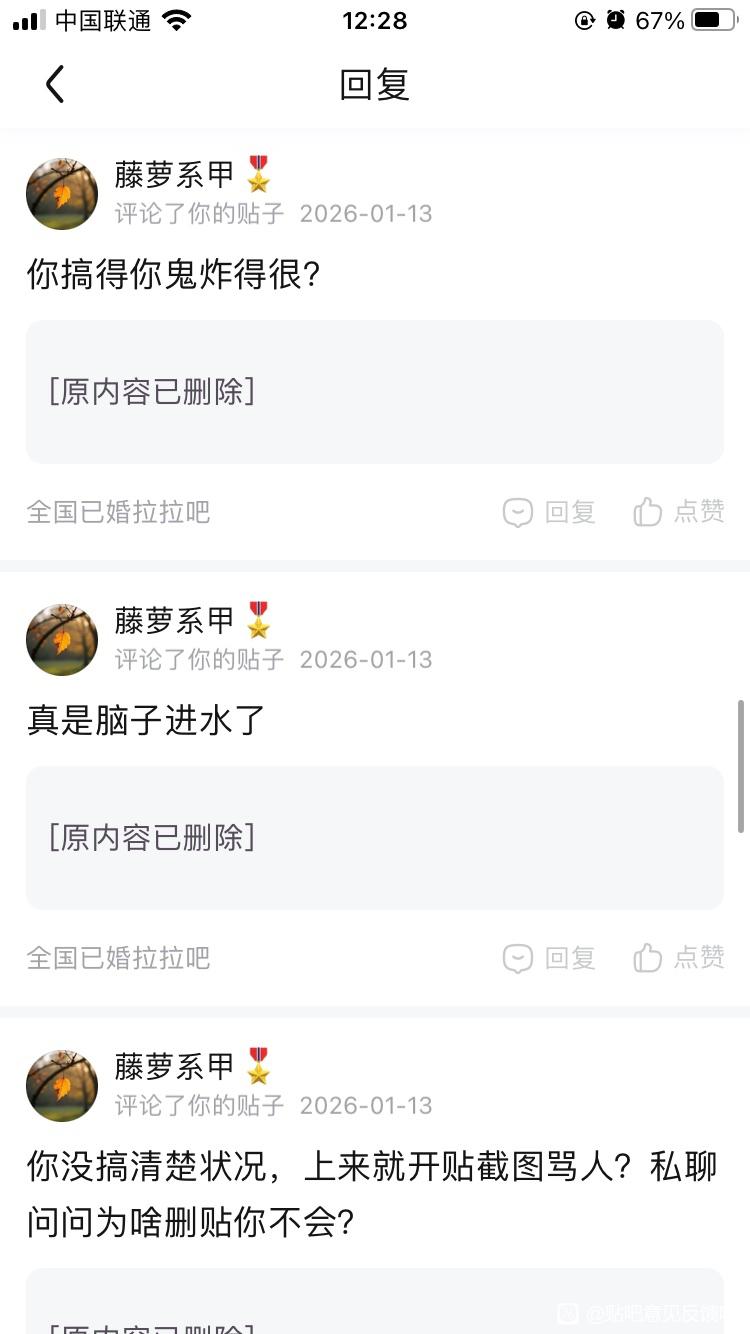Screen dimensions: 750x1334
Task: Tap the avatar above the "你没搞清楚状况" comment
Action: click(x=62, y=1086)
